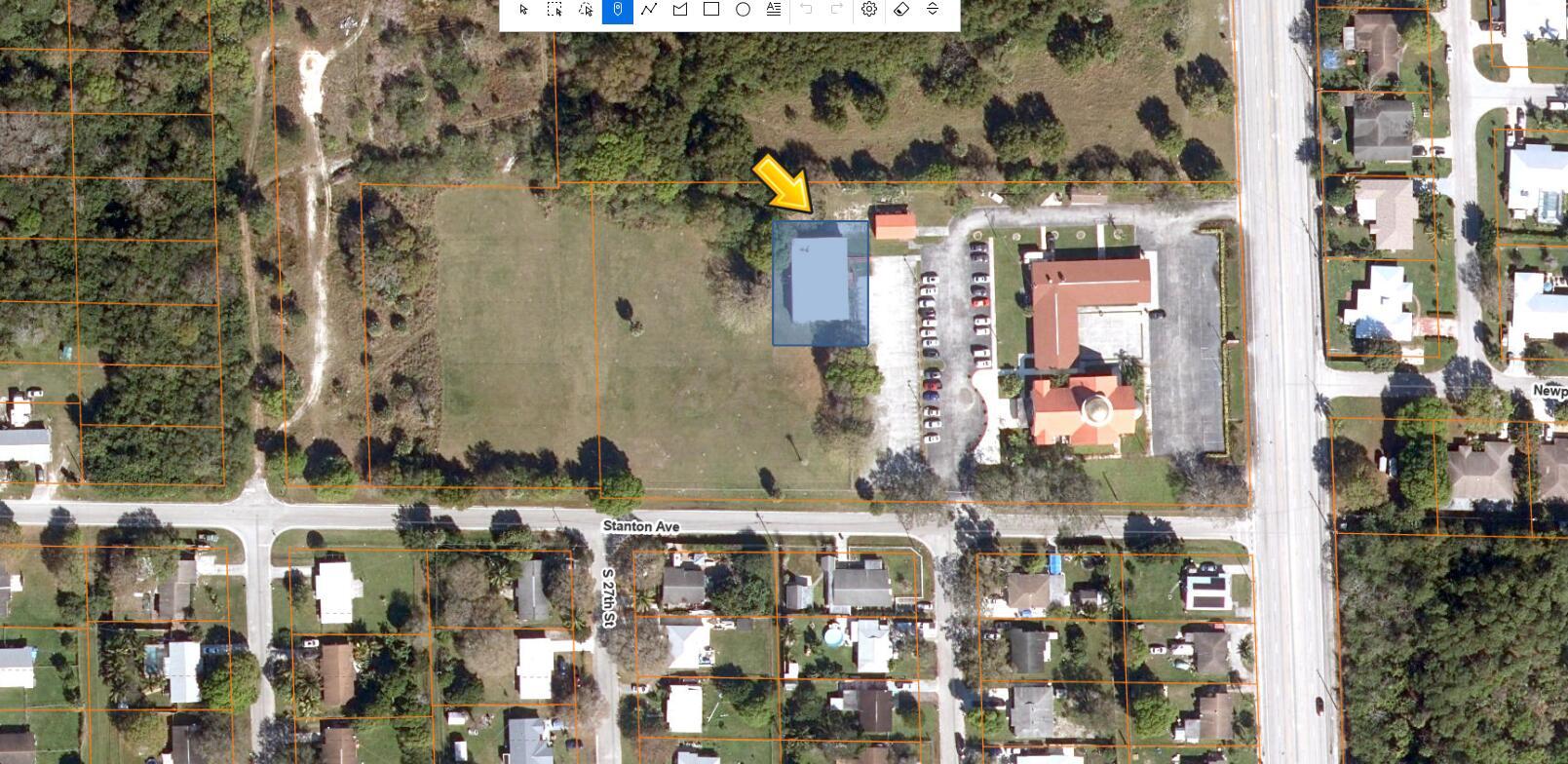
Task: Open the drawing settings gear
Action: pos(869,10)
